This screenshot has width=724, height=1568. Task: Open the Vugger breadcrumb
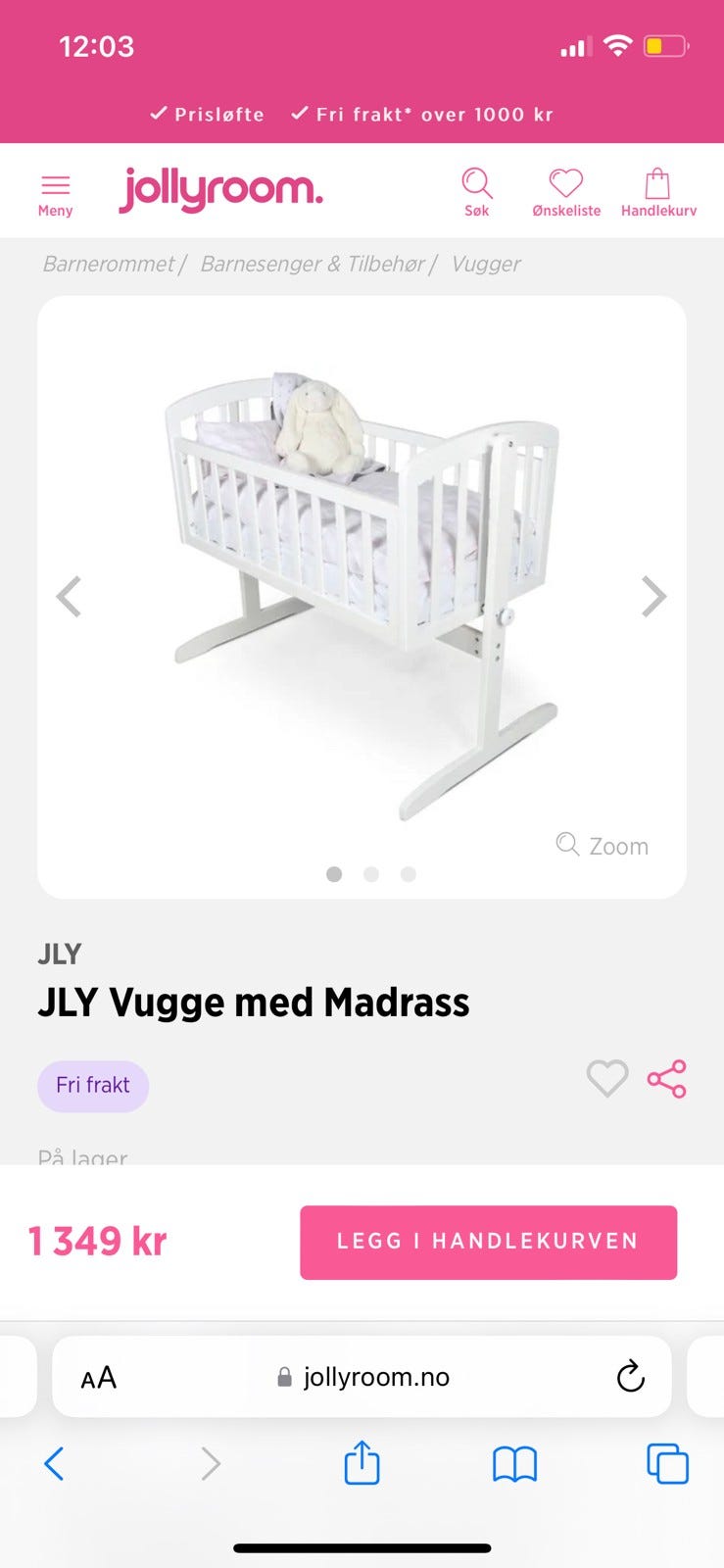(486, 264)
